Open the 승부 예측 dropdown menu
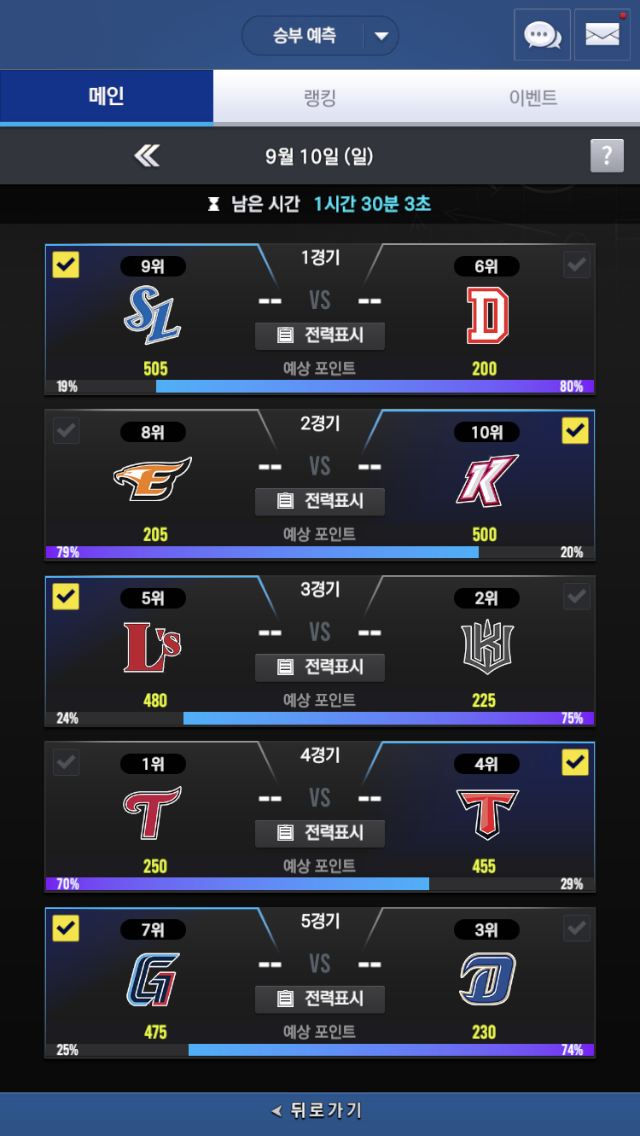Image resolution: width=640 pixels, height=1136 pixels. click(x=380, y=37)
